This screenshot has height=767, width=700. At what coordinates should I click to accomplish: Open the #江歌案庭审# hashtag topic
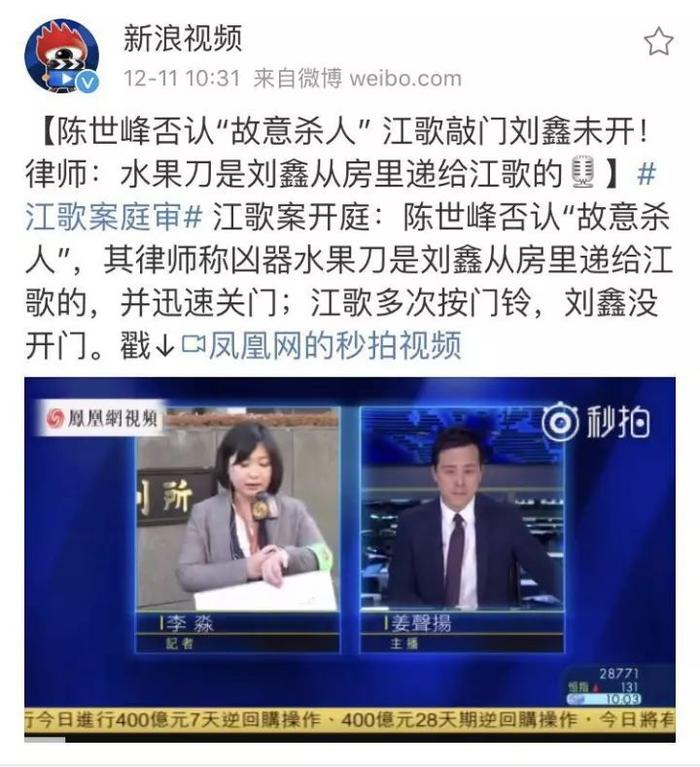(x=114, y=216)
